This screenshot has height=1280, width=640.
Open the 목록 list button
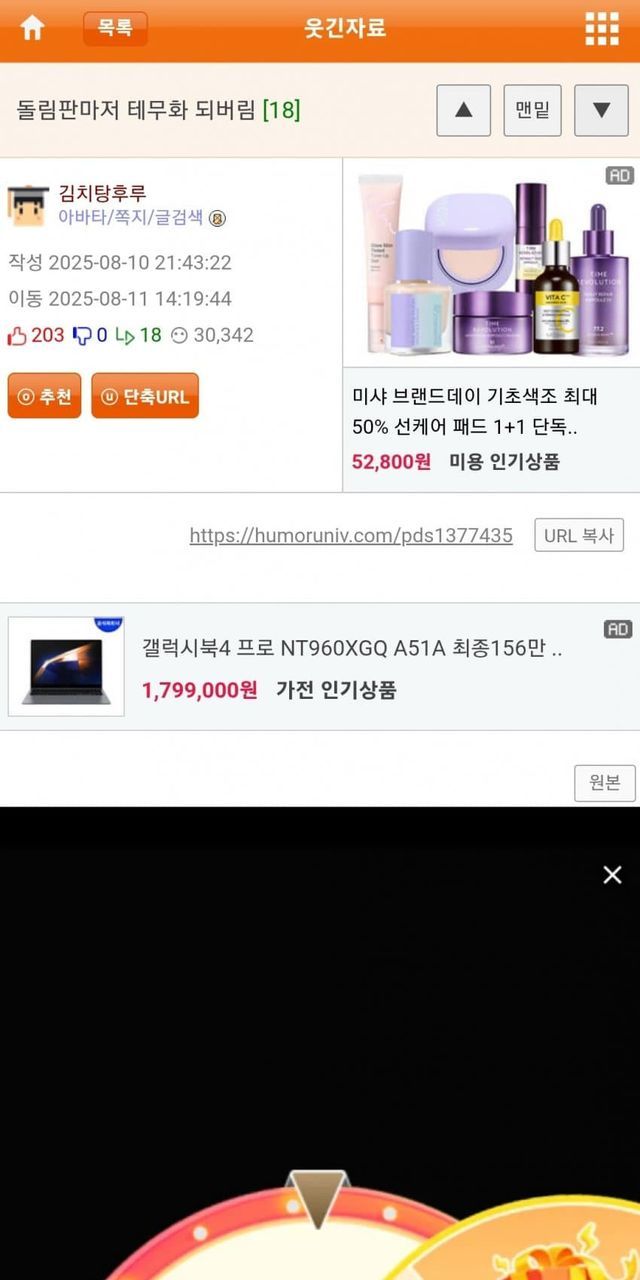click(x=115, y=28)
